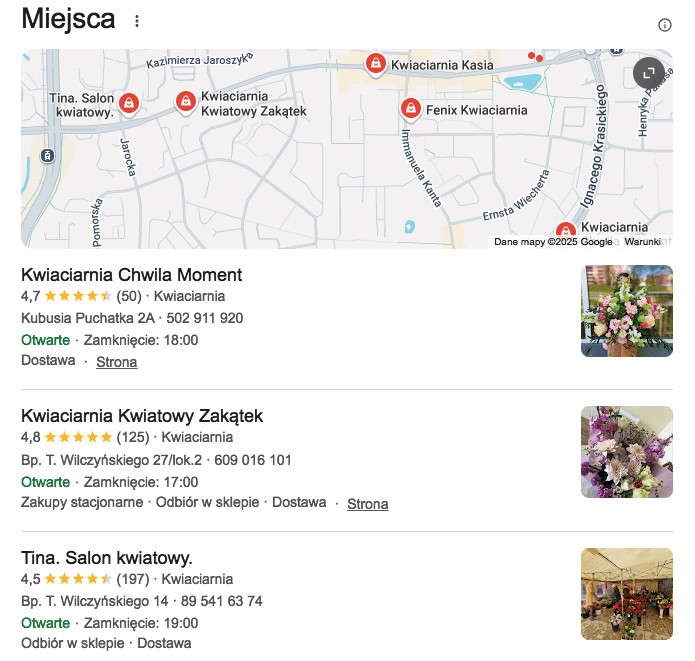Visit the Strona link for Chwila Moment
Screen dimensions: 695x661
(116, 362)
